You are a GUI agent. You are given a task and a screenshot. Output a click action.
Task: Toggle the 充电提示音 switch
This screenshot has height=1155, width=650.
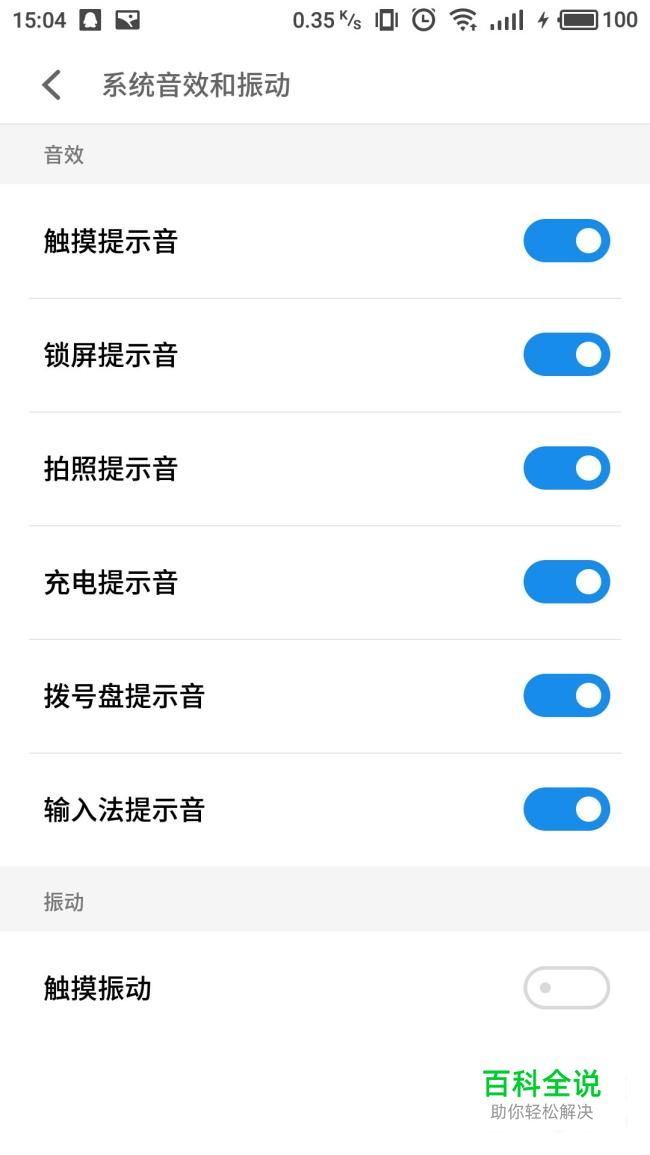[x=567, y=582]
